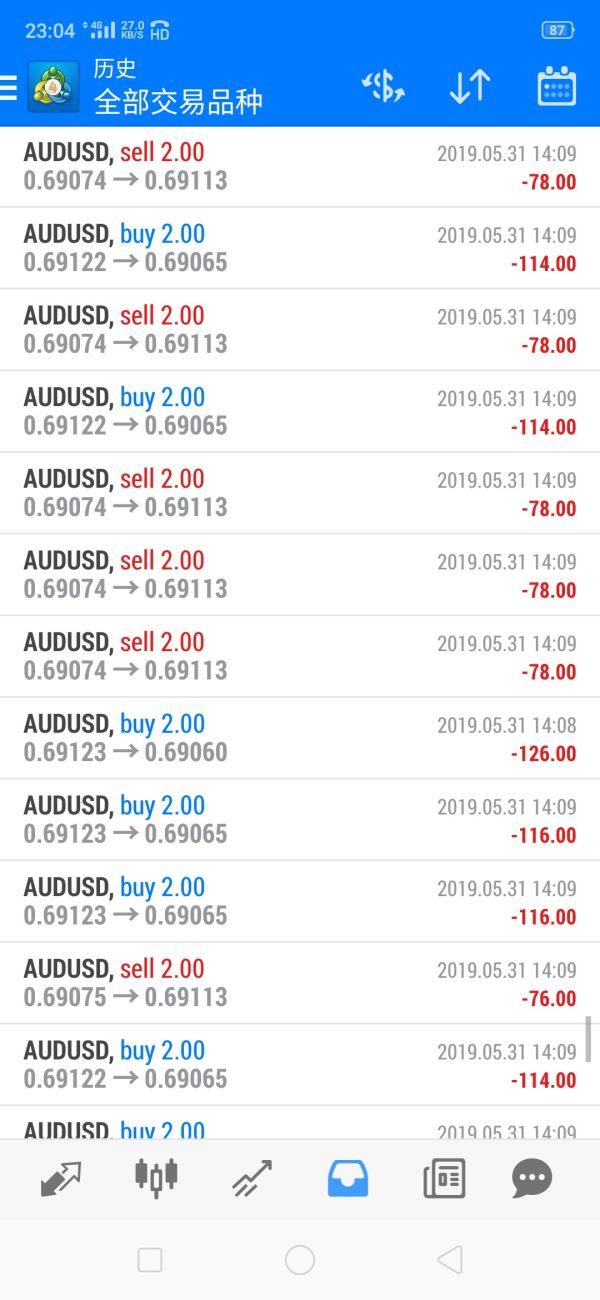This screenshot has height=1300, width=600.
Task: Switch to the Quotes tab
Action: [60, 1178]
